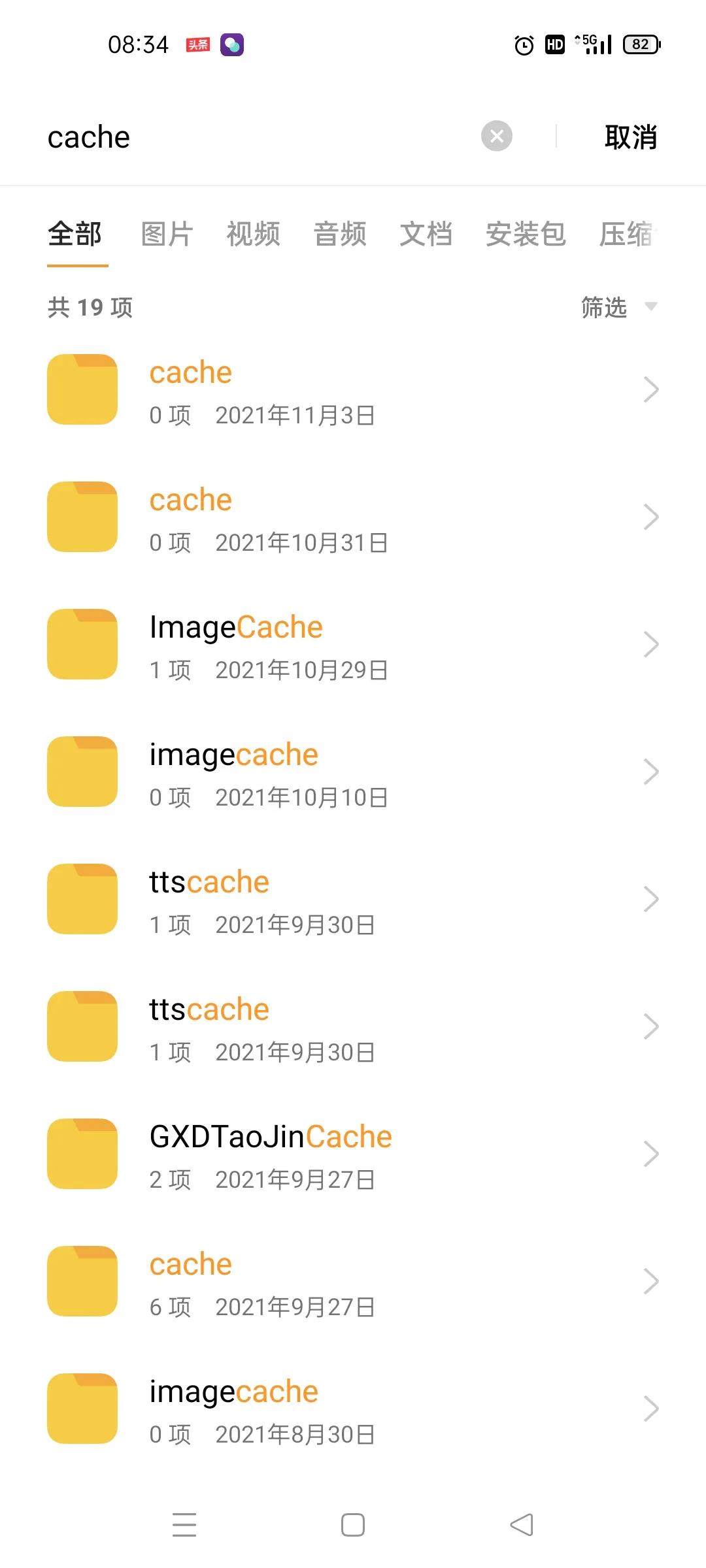The image size is (706, 1568).
Task: Open the GXDTaoJinCache folder
Action: coord(353,1154)
